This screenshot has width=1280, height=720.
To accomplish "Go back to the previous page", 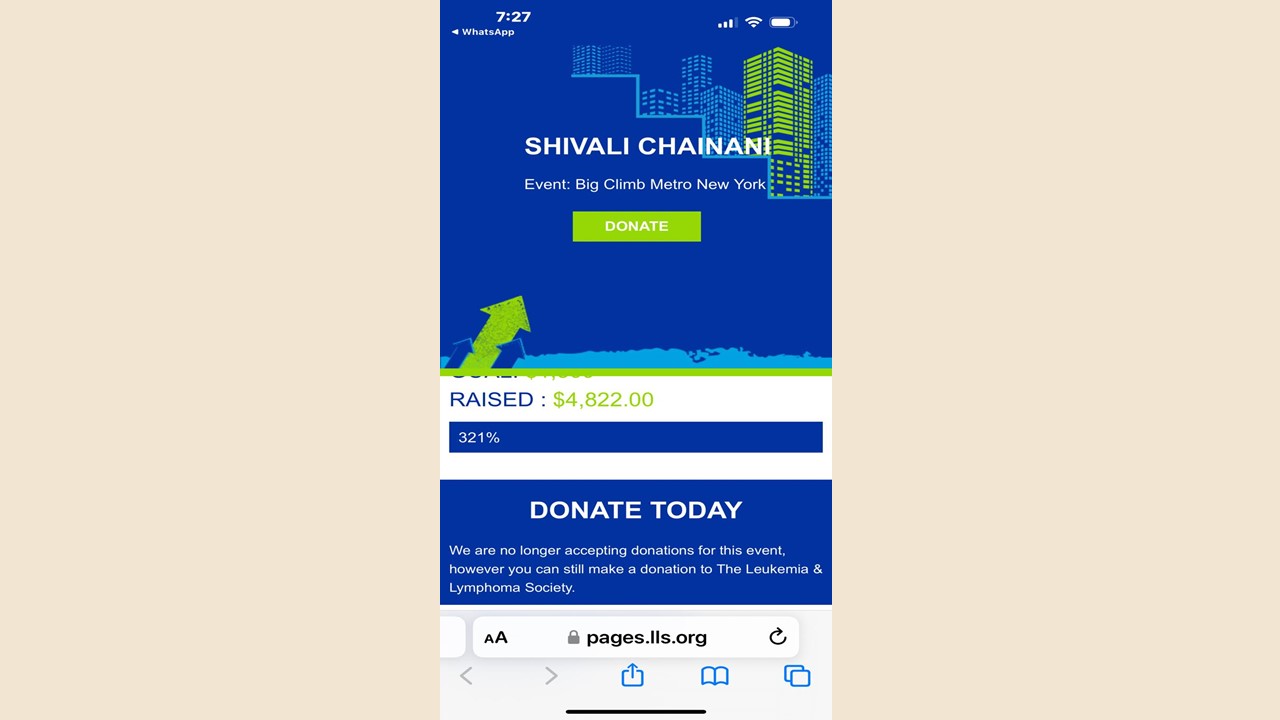I will (x=466, y=676).
